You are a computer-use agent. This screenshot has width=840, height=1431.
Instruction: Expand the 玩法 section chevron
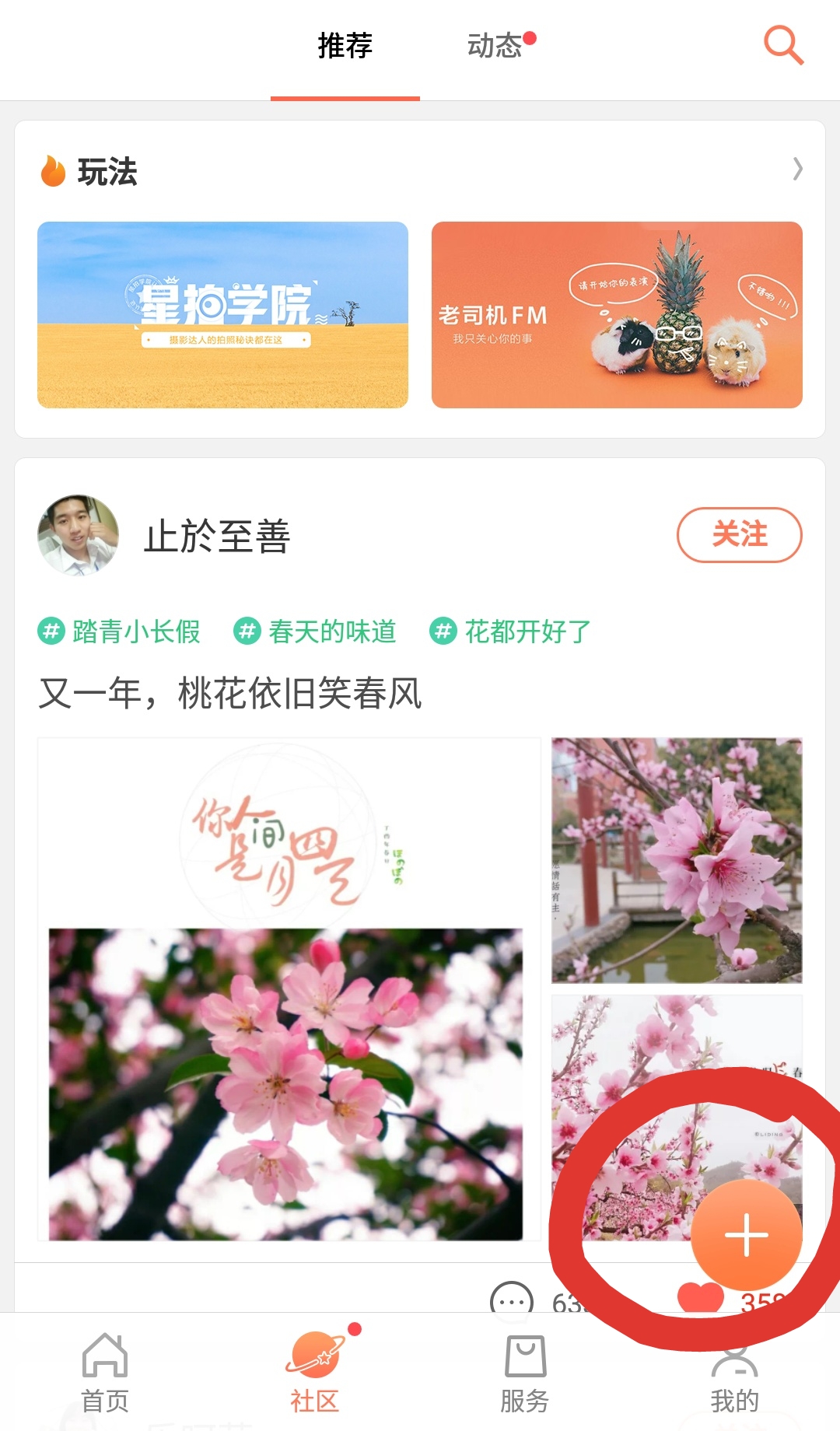[797, 169]
